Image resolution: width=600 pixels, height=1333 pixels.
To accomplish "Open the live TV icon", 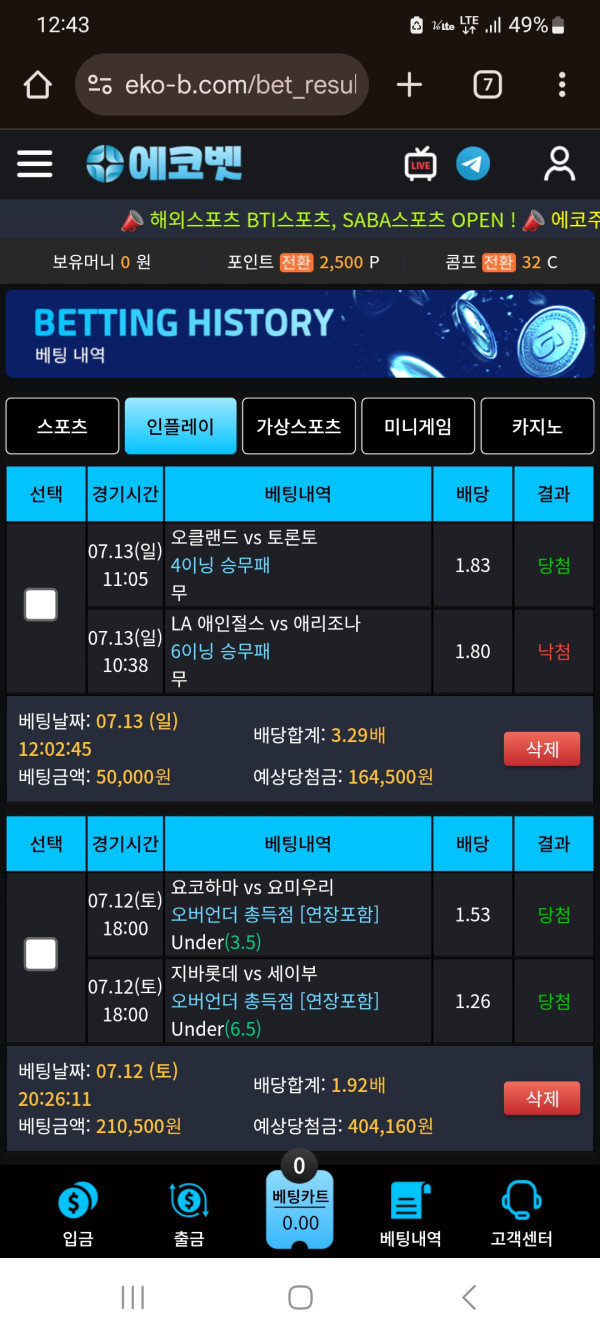I will coord(421,164).
